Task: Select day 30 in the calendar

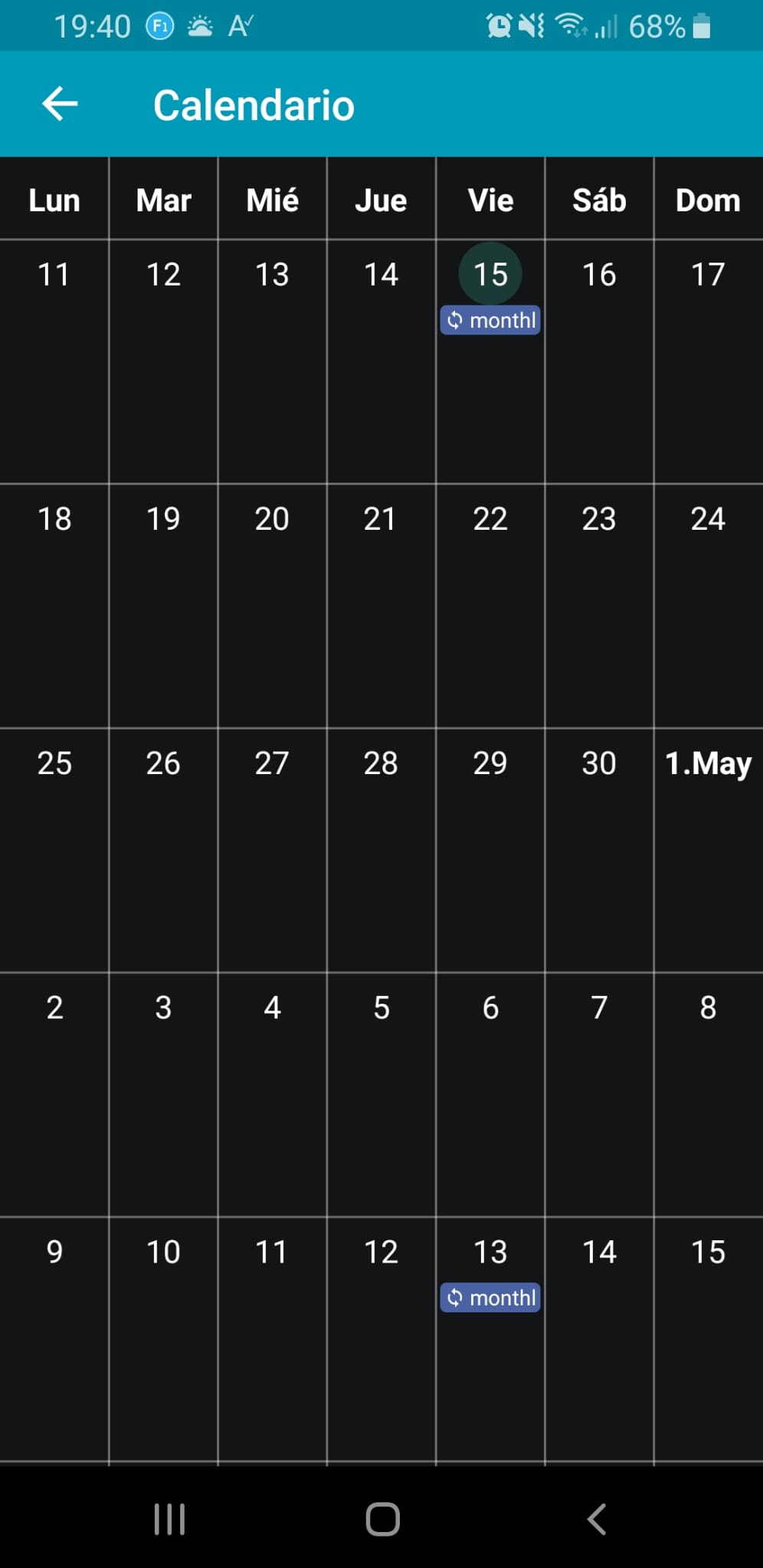Action: coord(599,763)
